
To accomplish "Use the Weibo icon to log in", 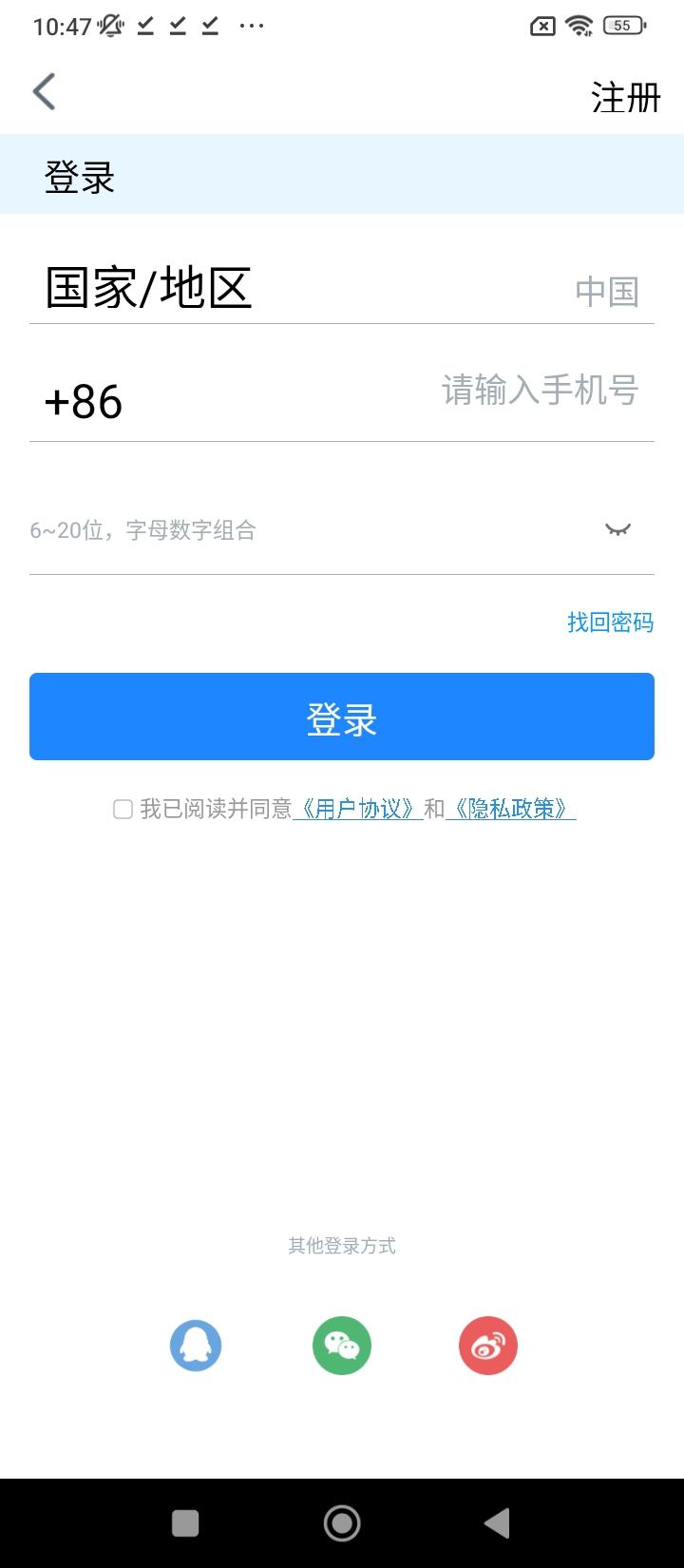I will [x=488, y=1346].
